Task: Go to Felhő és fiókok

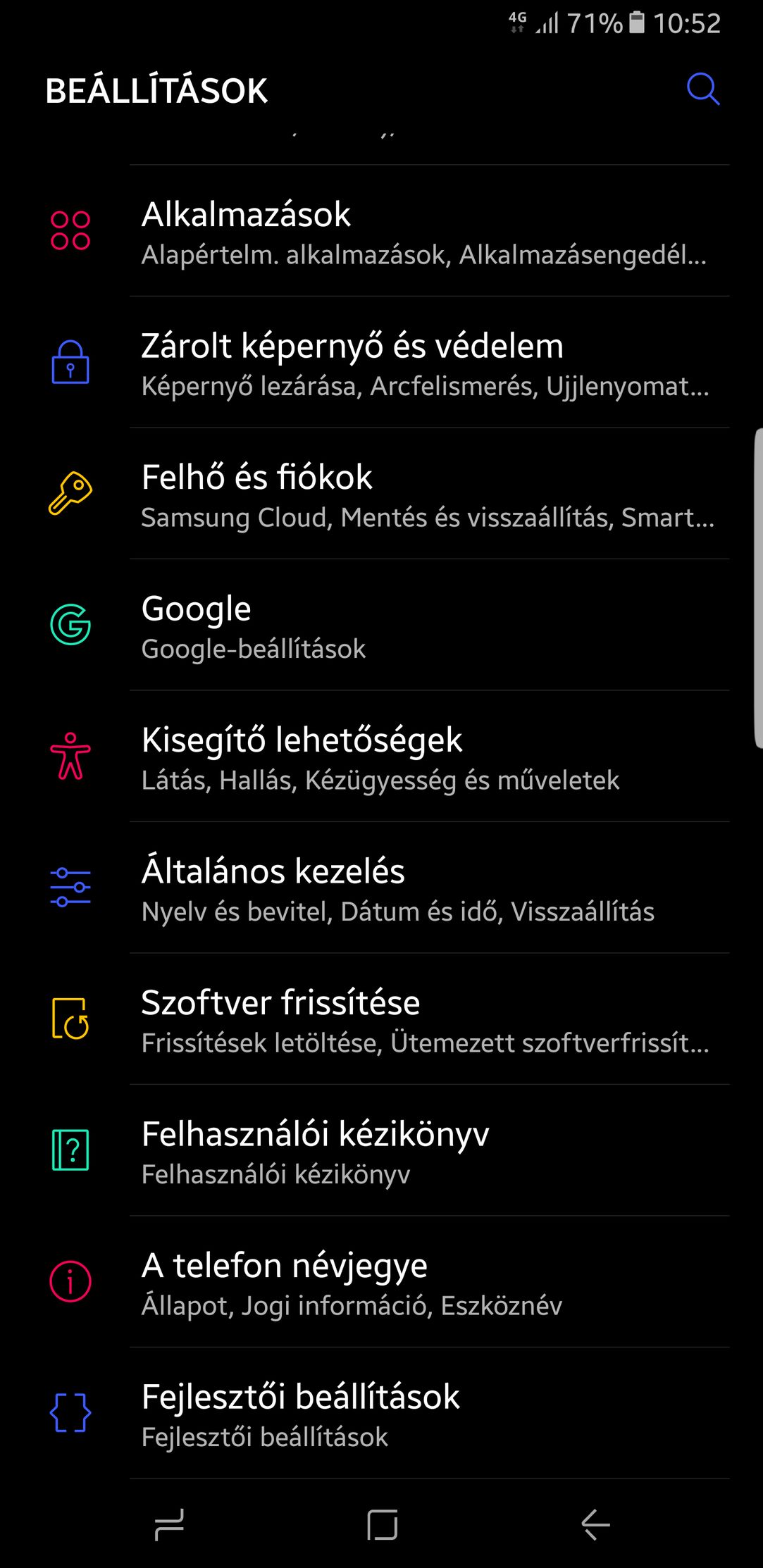Action: pyautogui.click(x=381, y=494)
